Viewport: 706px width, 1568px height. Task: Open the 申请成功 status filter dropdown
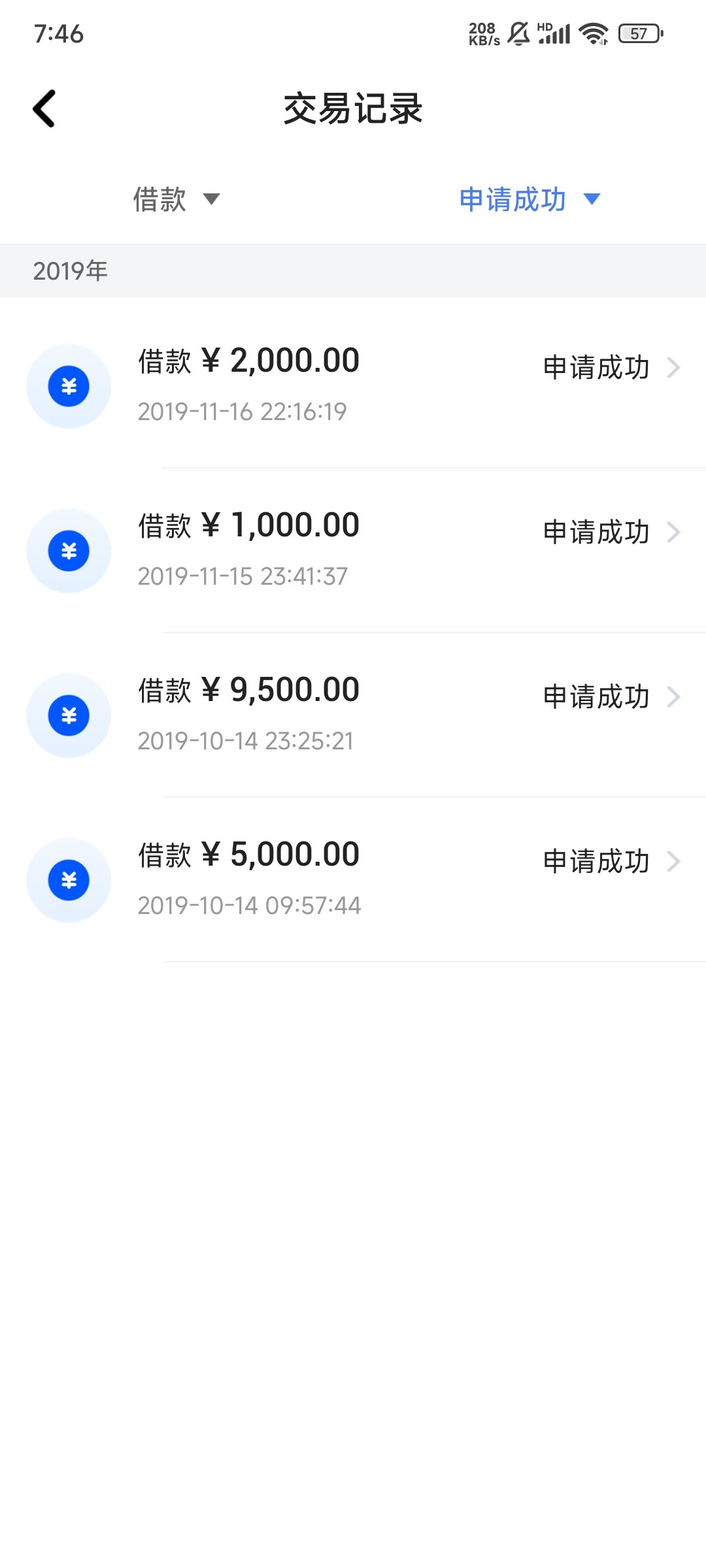pos(529,199)
